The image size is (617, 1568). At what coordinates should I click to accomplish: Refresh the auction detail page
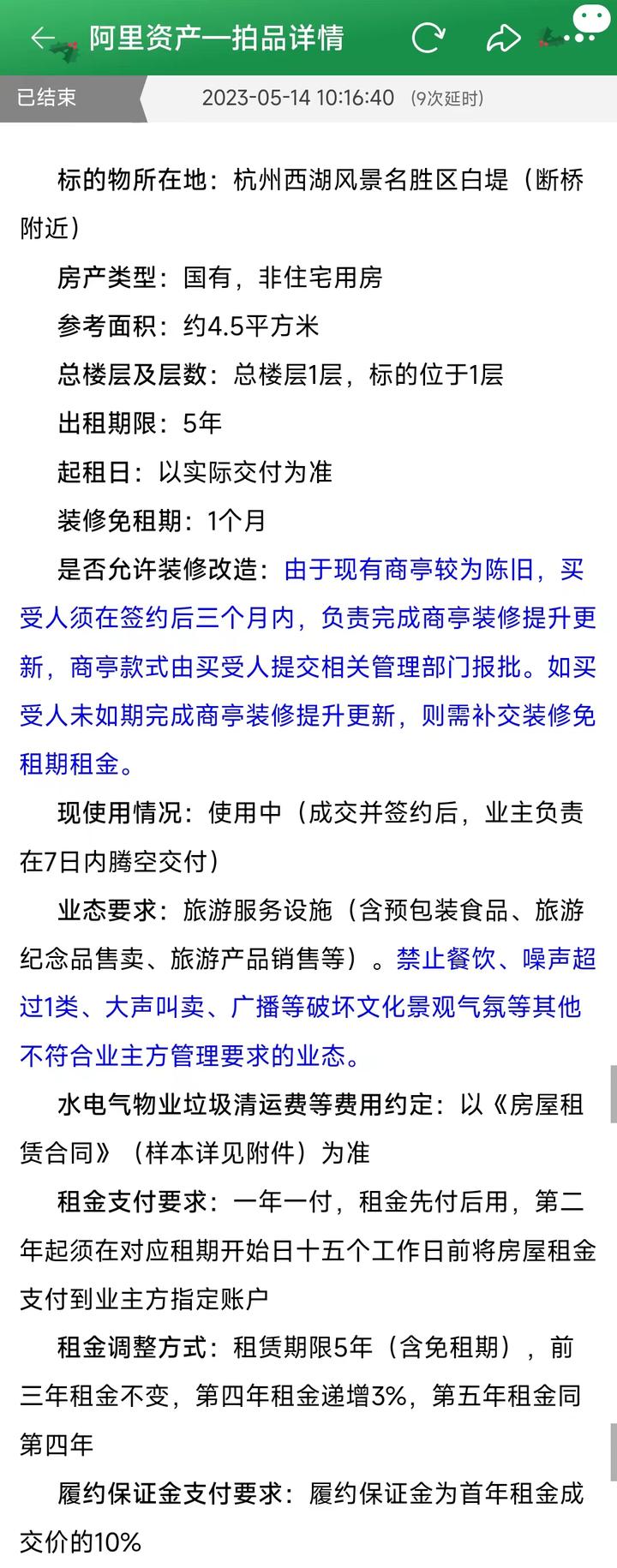pyautogui.click(x=428, y=38)
